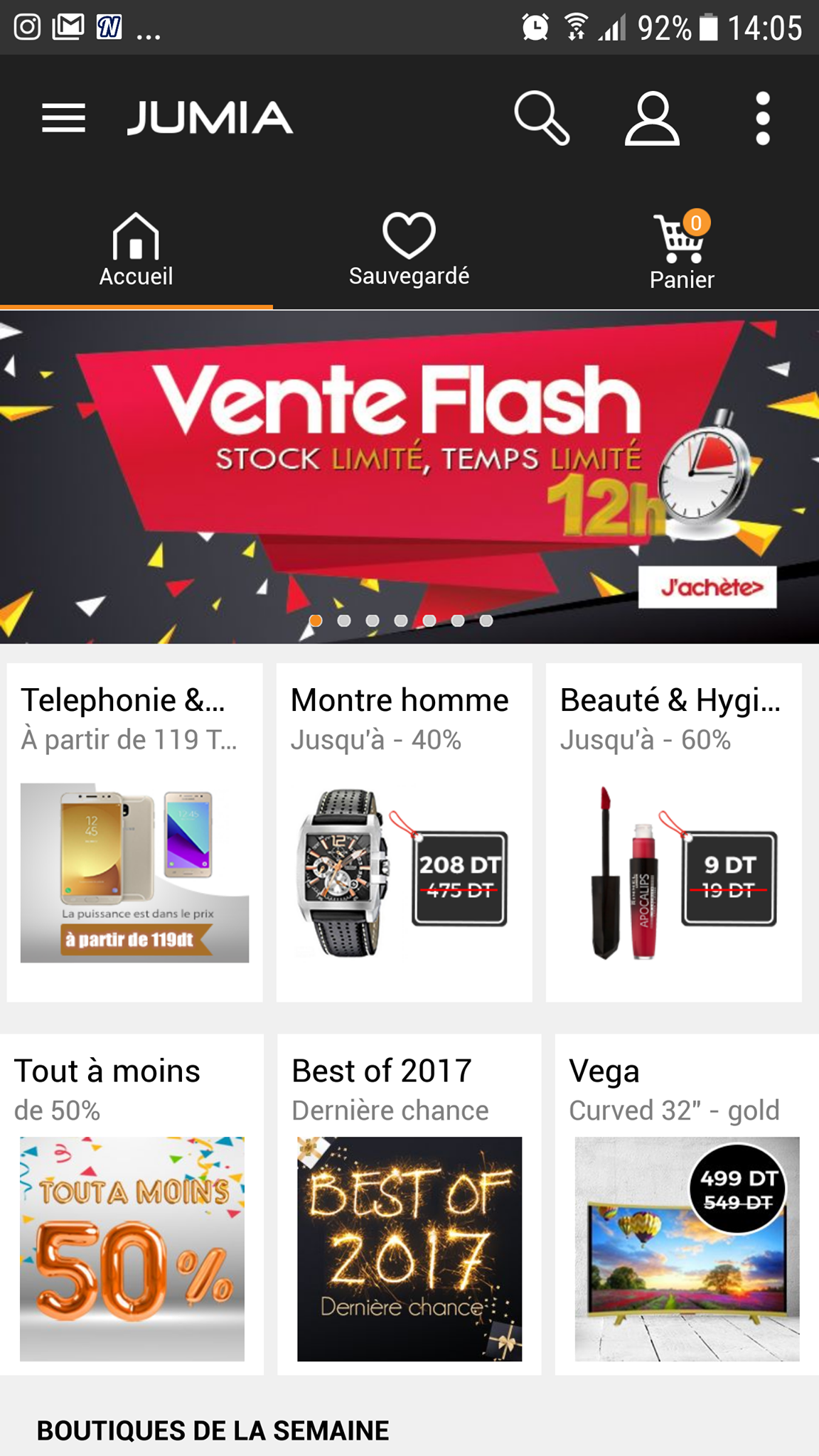Screen dimensions: 819x1456
Task: Open the Telephonie category card
Action: (134, 832)
